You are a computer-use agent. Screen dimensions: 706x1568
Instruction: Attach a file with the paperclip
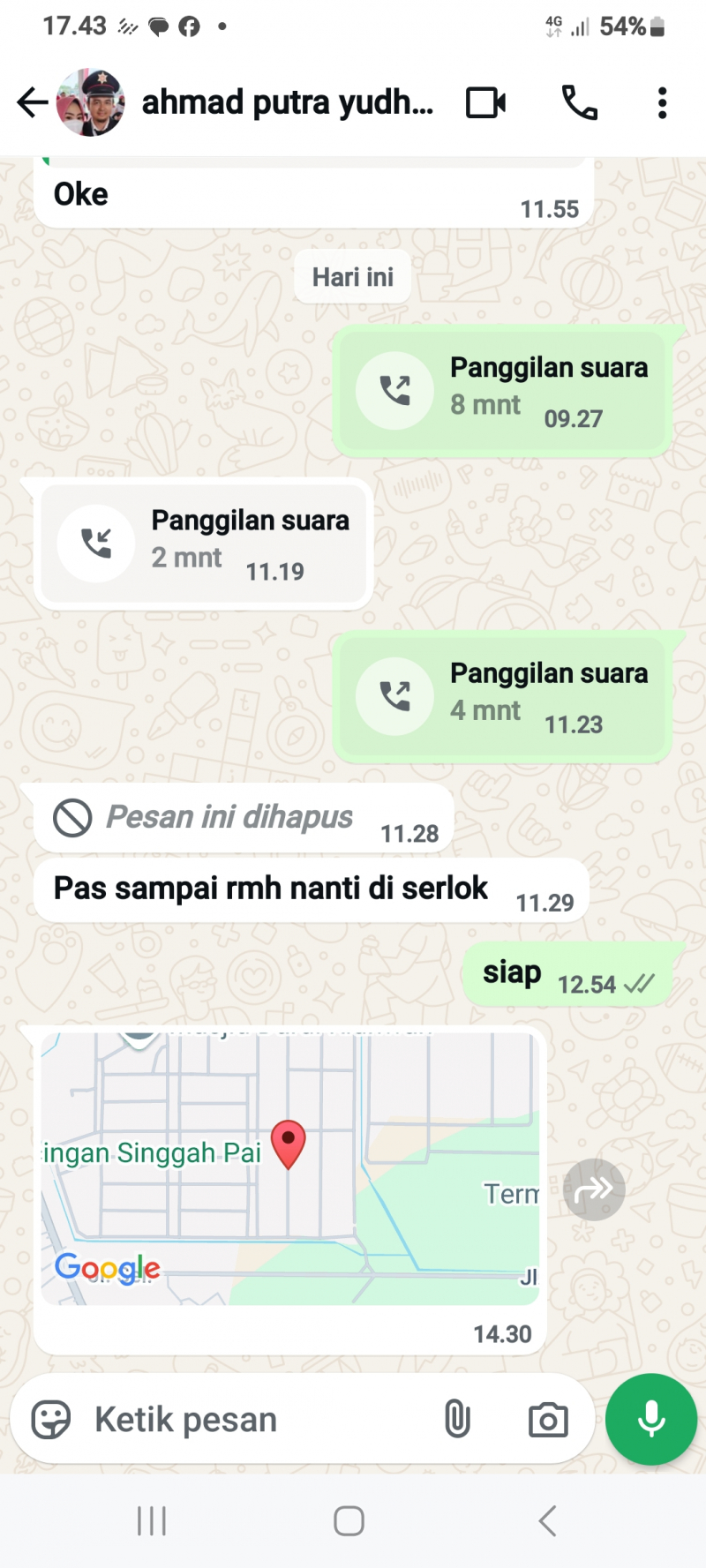(457, 1420)
